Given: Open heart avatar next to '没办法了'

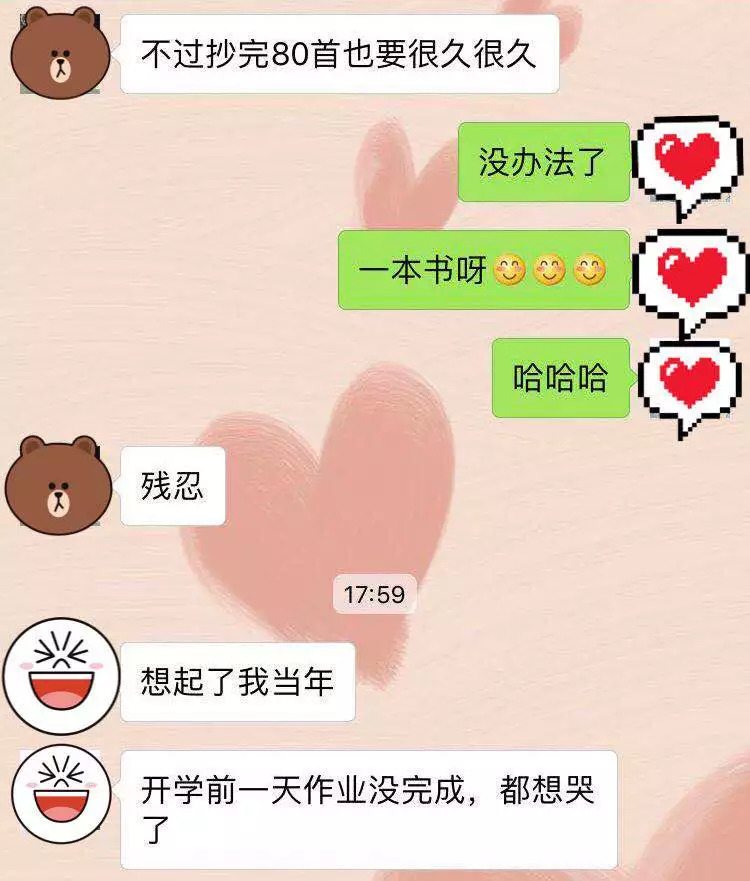Looking at the screenshot, I should pos(689,164).
